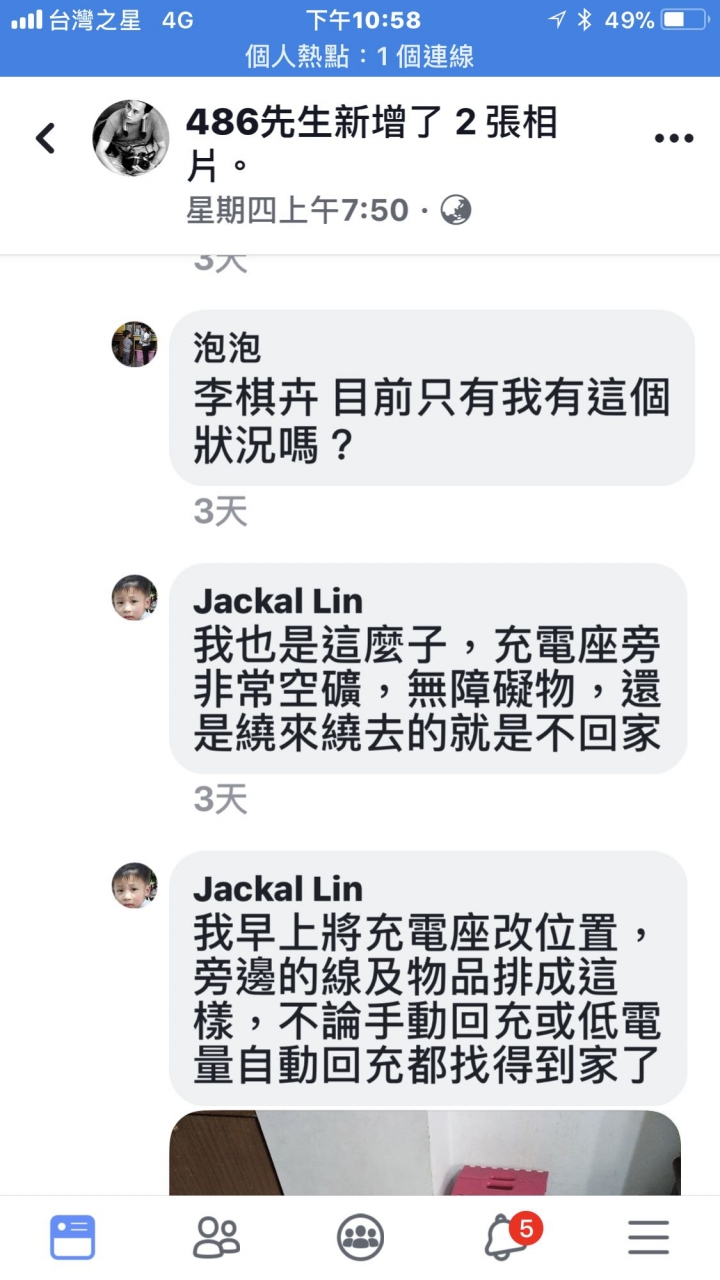This screenshot has width=720, height=1280.
Task: Open the hamburger menu tab
Action: [x=648, y=1237]
